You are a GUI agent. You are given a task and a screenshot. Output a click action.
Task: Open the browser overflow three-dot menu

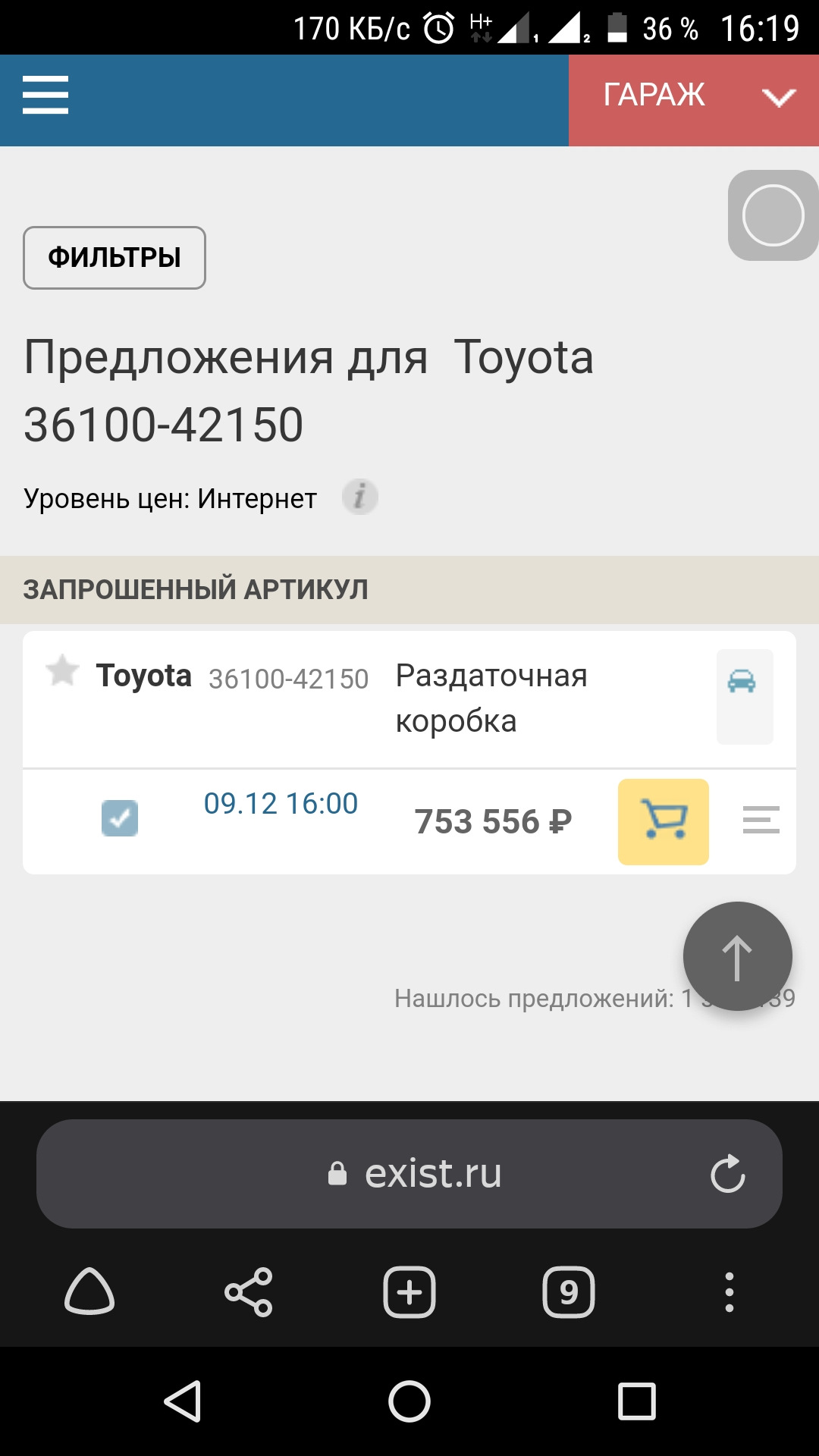pos(730,1293)
